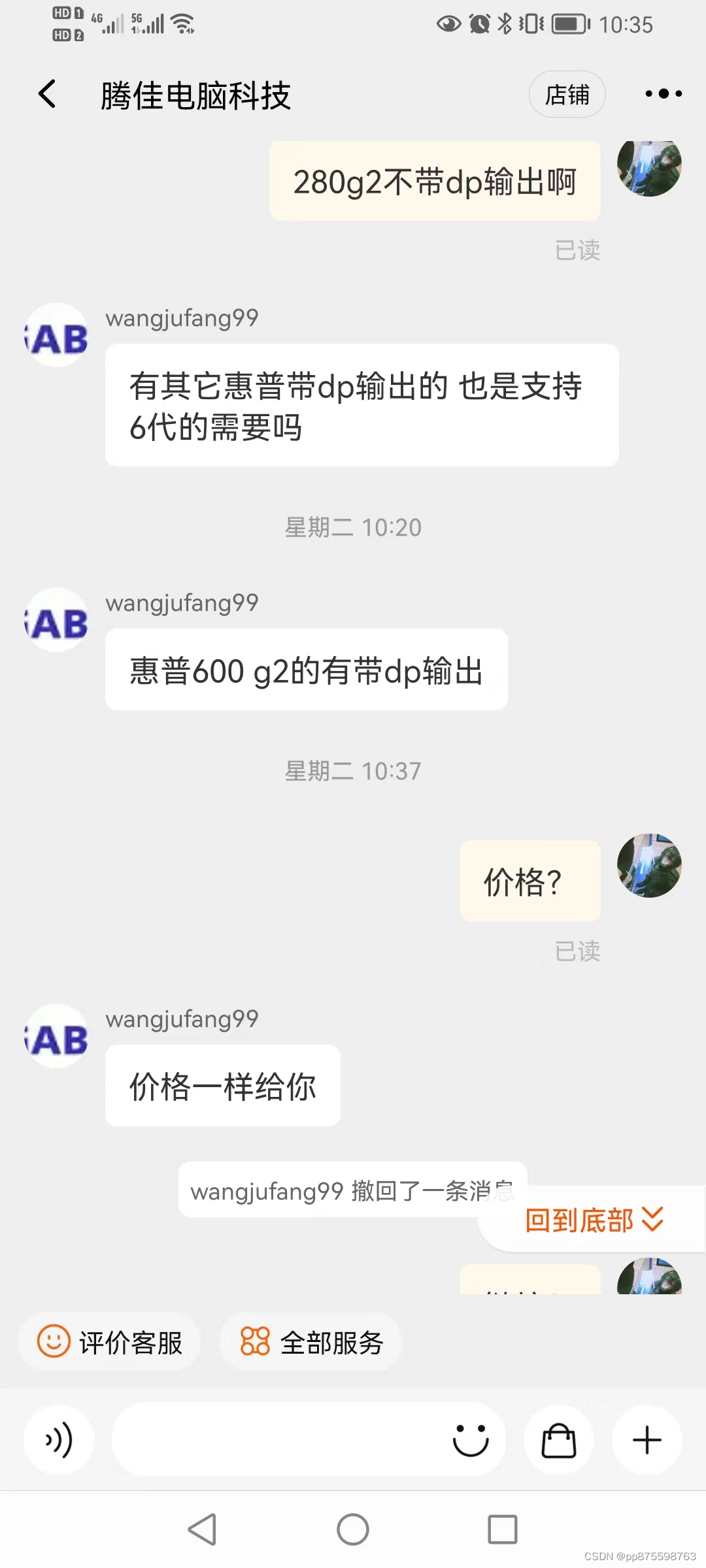Focus the message text field
Image resolution: width=706 pixels, height=1568 pixels.
point(275,1440)
